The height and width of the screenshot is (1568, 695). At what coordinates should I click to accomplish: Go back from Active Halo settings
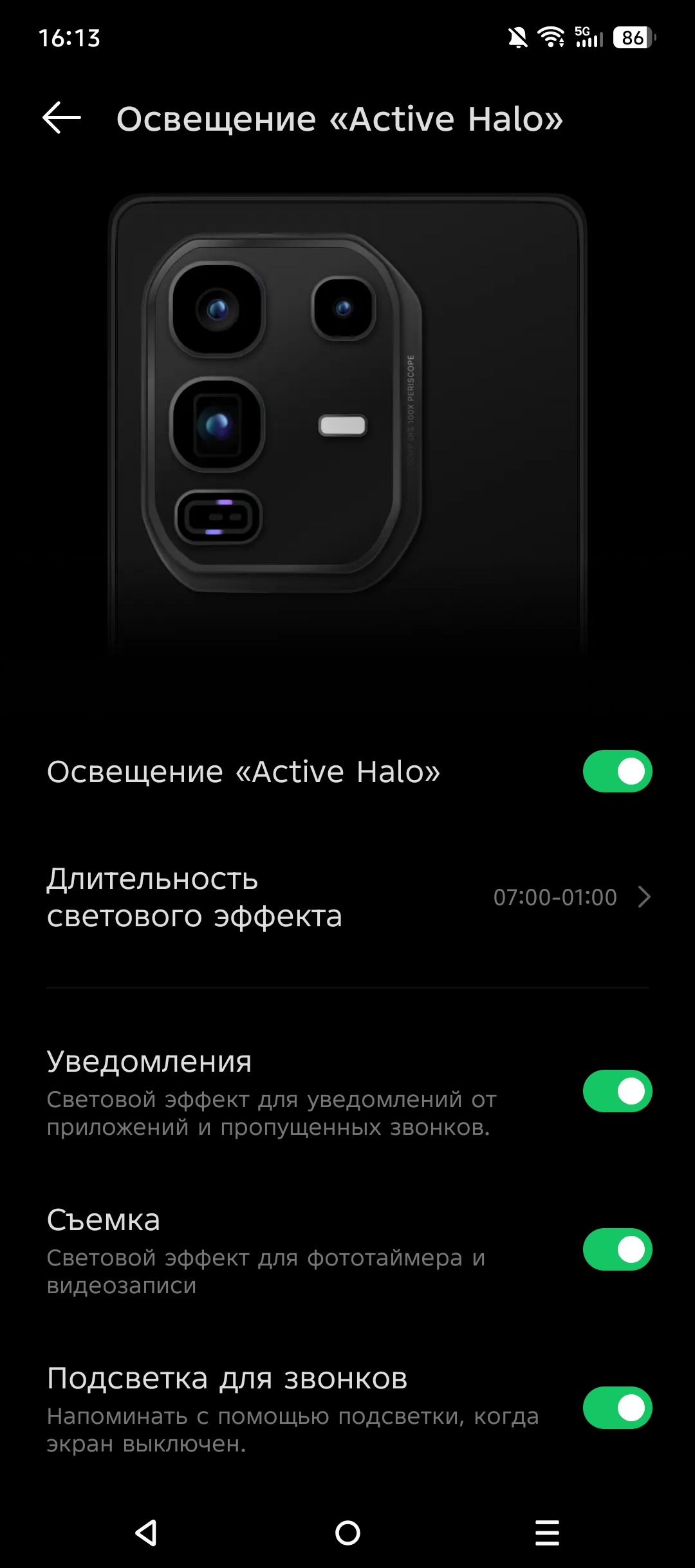pyautogui.click(x=62, y=118)
